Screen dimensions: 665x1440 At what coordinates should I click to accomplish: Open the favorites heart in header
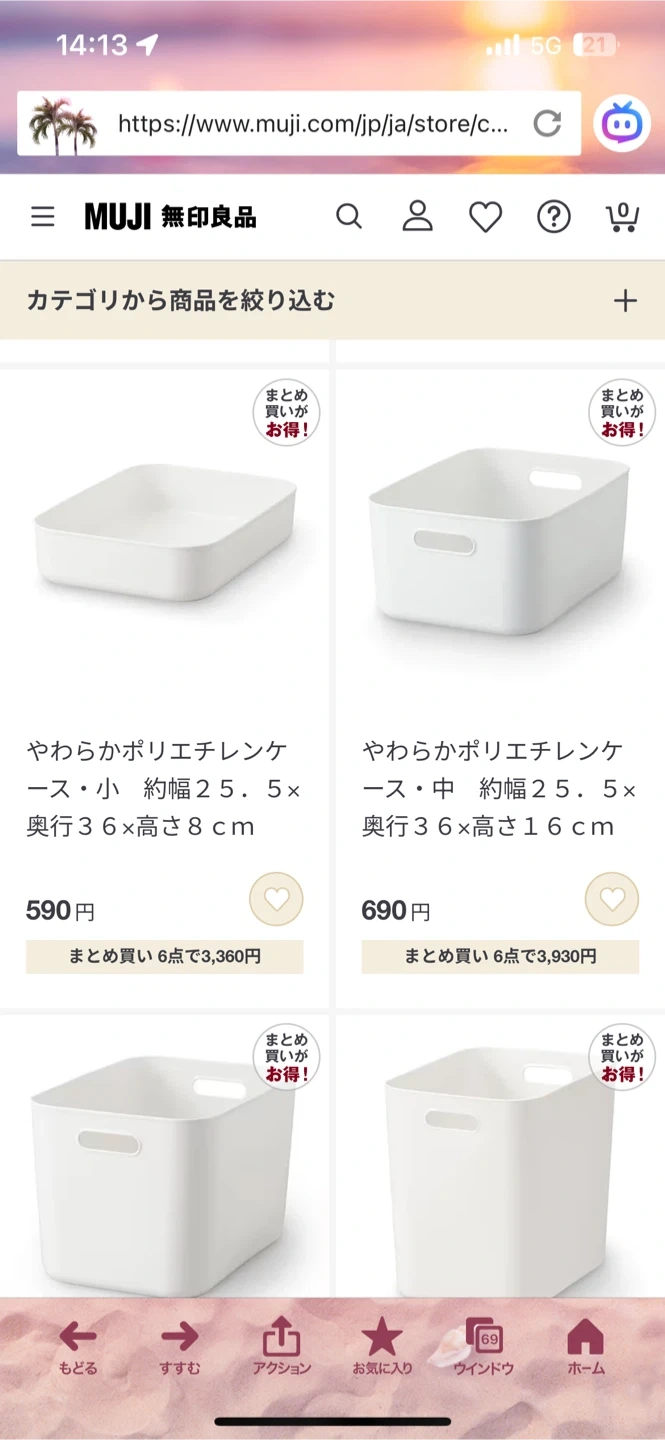(x=485, y=217)
